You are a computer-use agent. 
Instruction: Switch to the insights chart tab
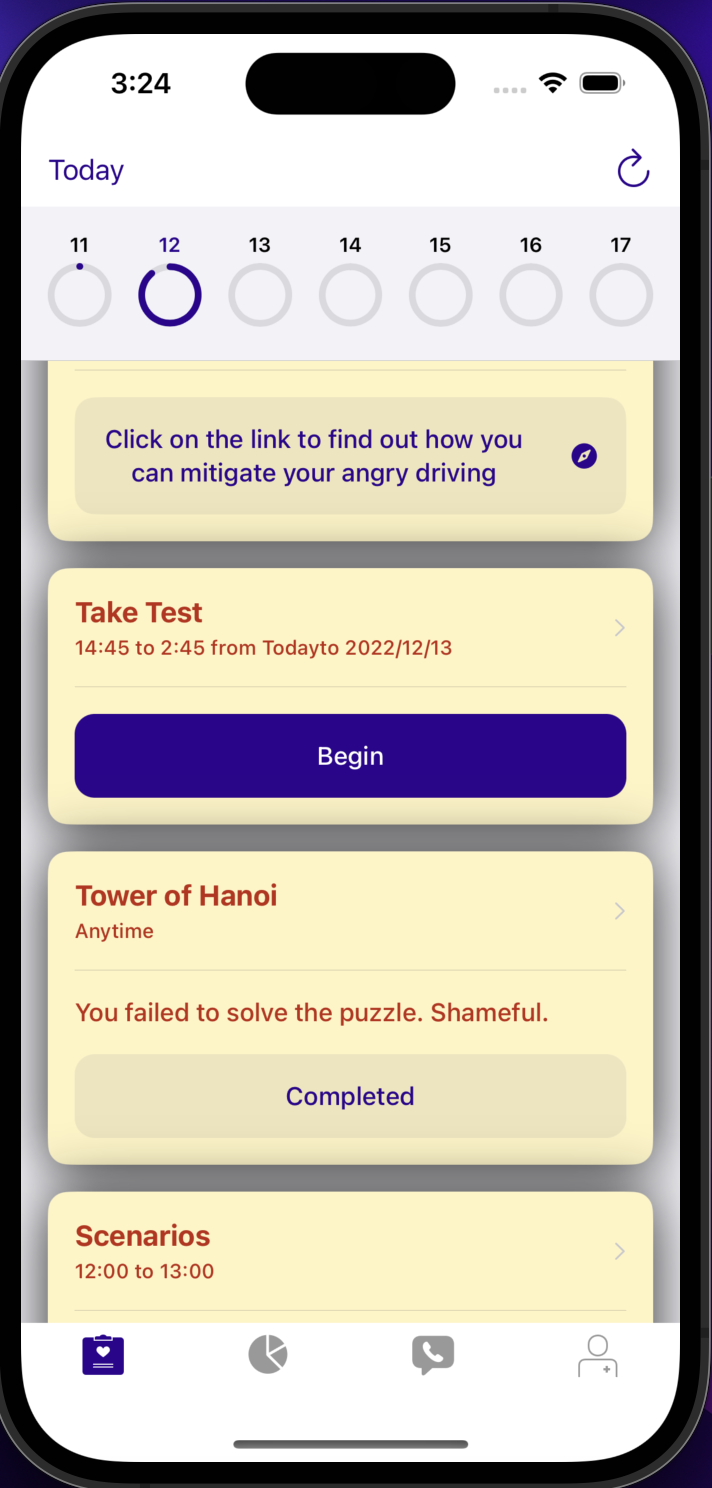click(x=268, y=1355)
